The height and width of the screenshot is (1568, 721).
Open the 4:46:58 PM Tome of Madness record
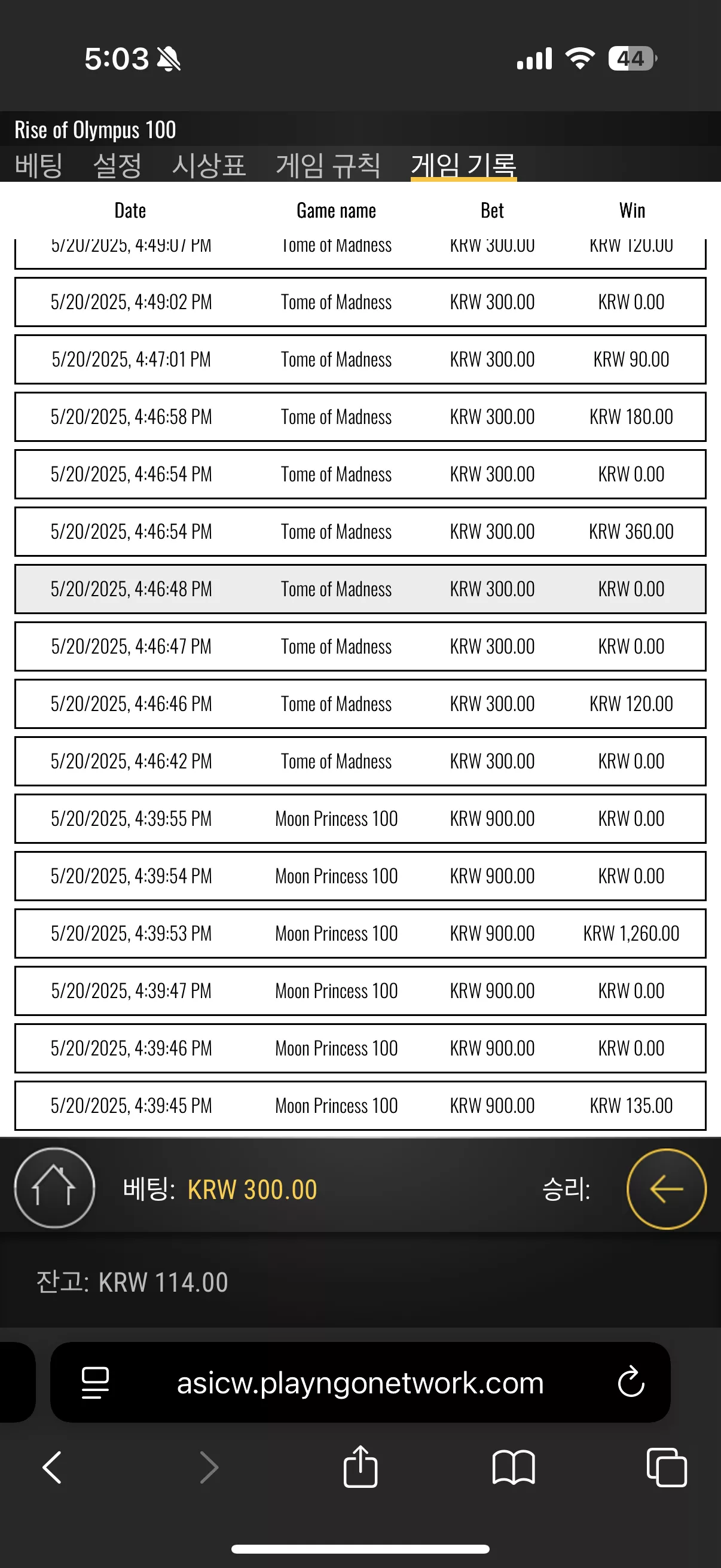tap(360, 416)
